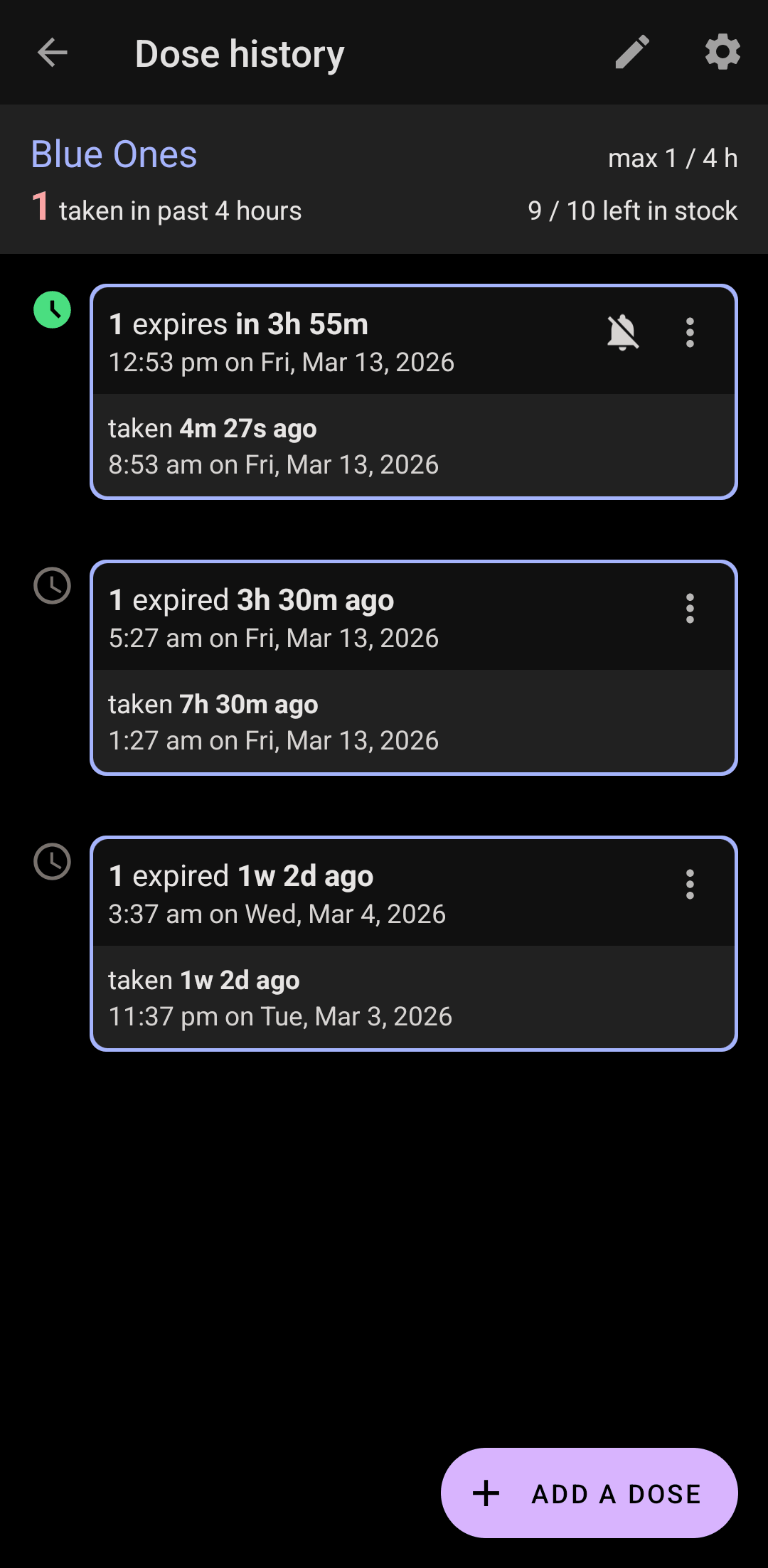
Task: Tap the 9 / 10 left in stock link
Action: (633, 210)
